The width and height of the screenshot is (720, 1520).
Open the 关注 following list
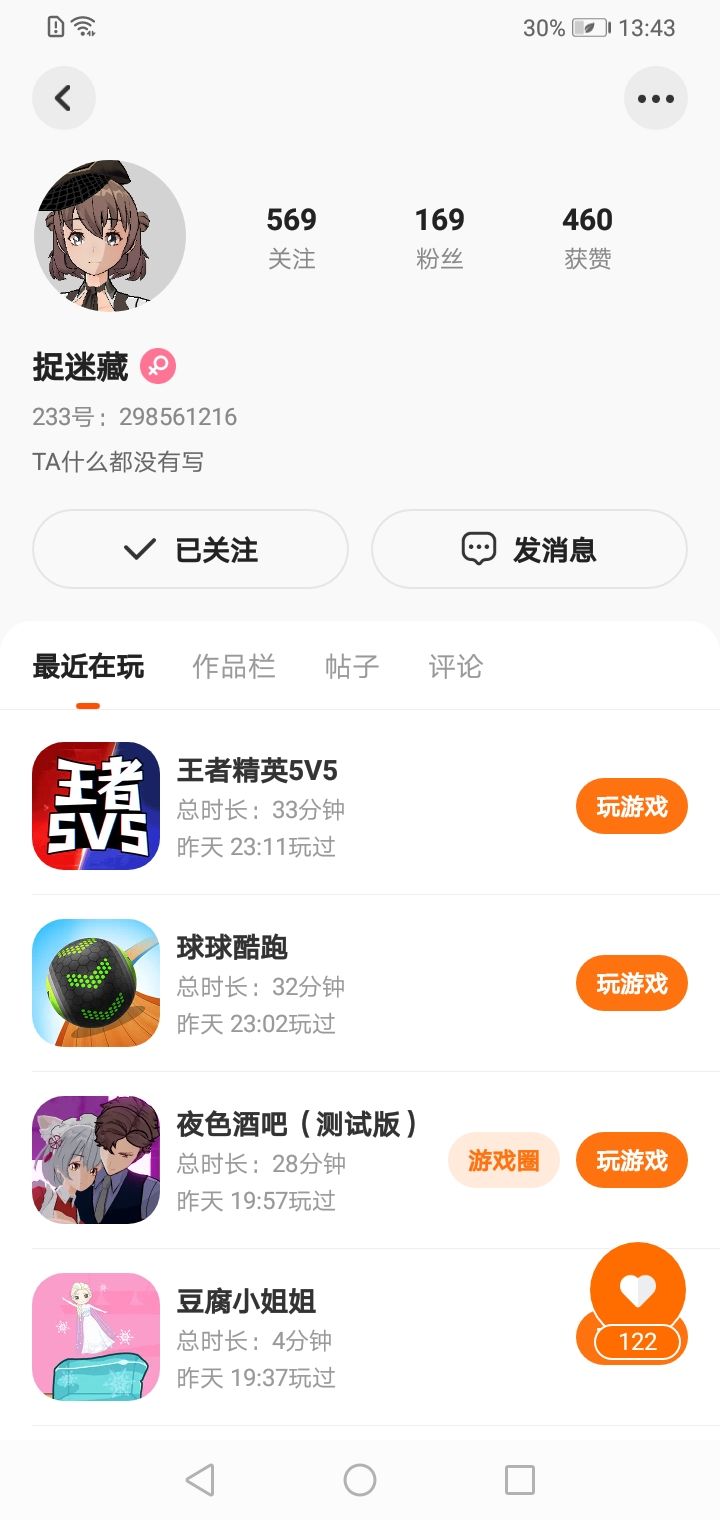click(x=291, y=238)
